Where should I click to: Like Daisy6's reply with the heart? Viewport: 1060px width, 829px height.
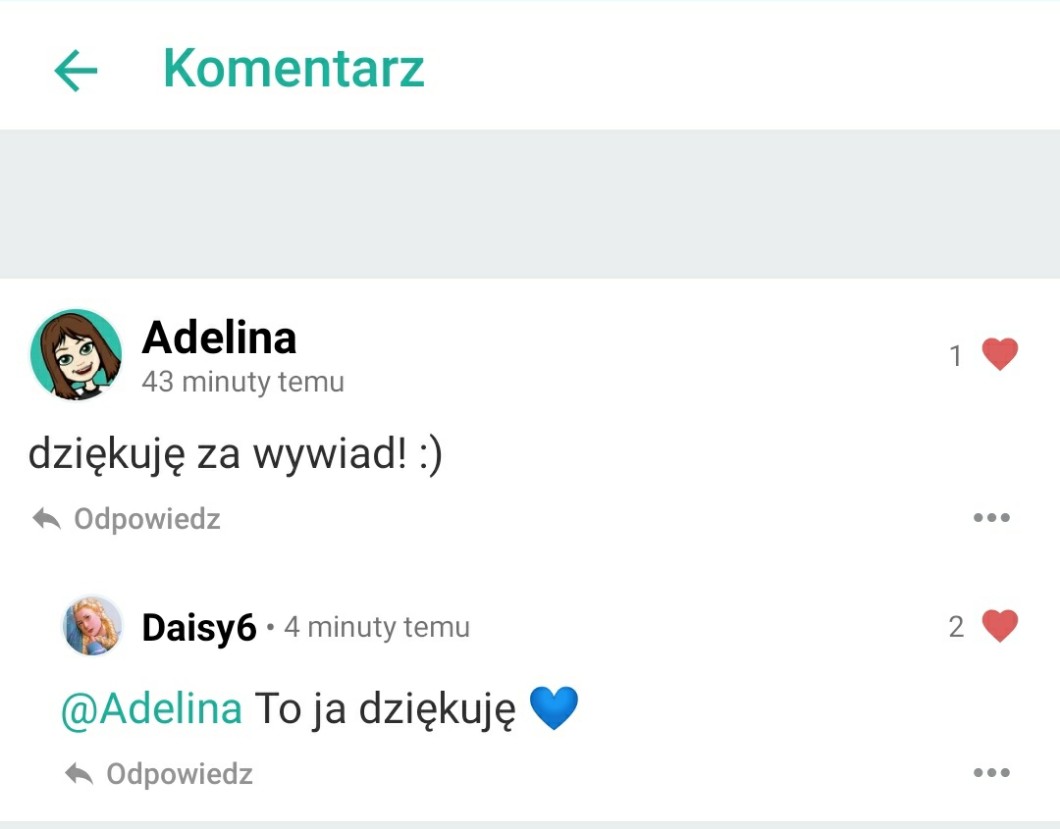click(x=999, y=626)
